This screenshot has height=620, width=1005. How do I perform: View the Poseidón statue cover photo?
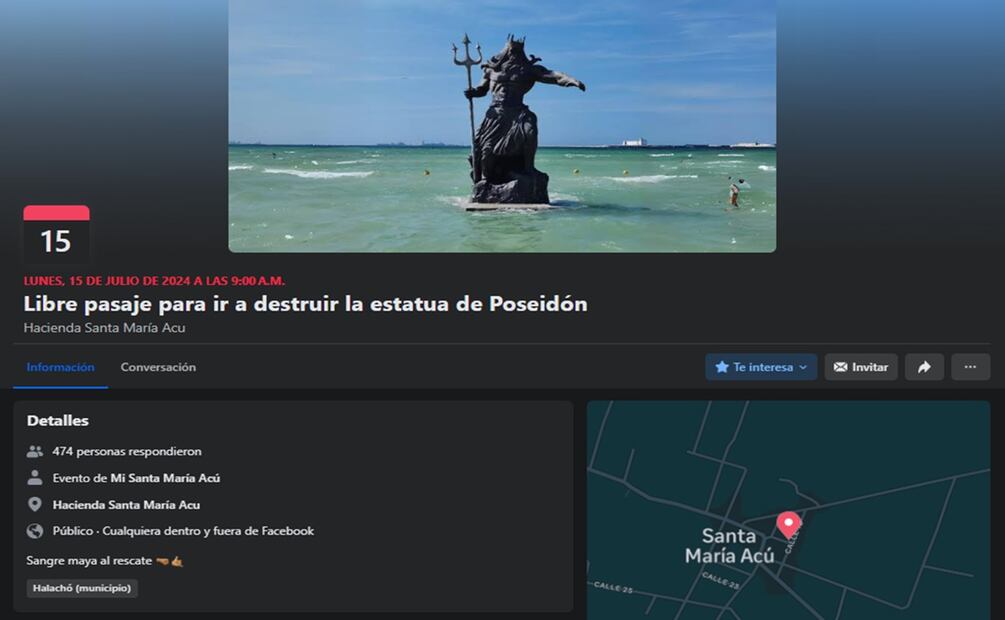tap(502, 125)
